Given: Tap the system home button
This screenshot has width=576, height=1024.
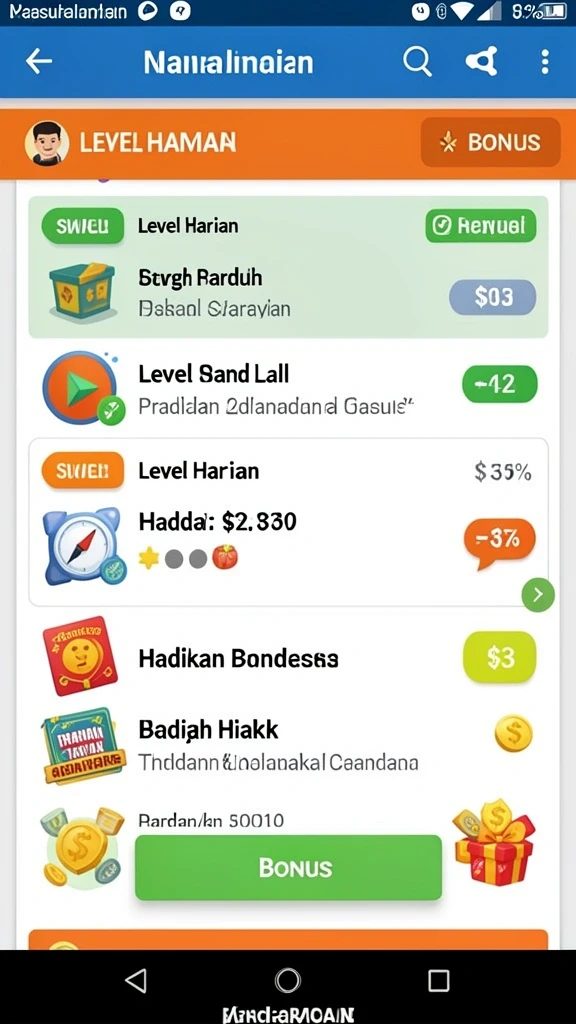Looking at the screenshot, I should pyautogui.click(x=287, y=980).
